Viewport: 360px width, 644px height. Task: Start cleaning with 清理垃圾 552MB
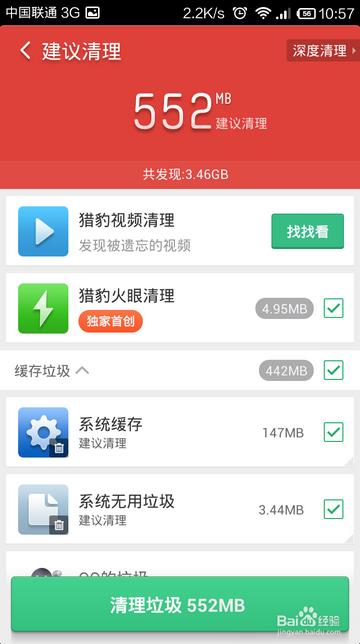[x=180, y=605]
